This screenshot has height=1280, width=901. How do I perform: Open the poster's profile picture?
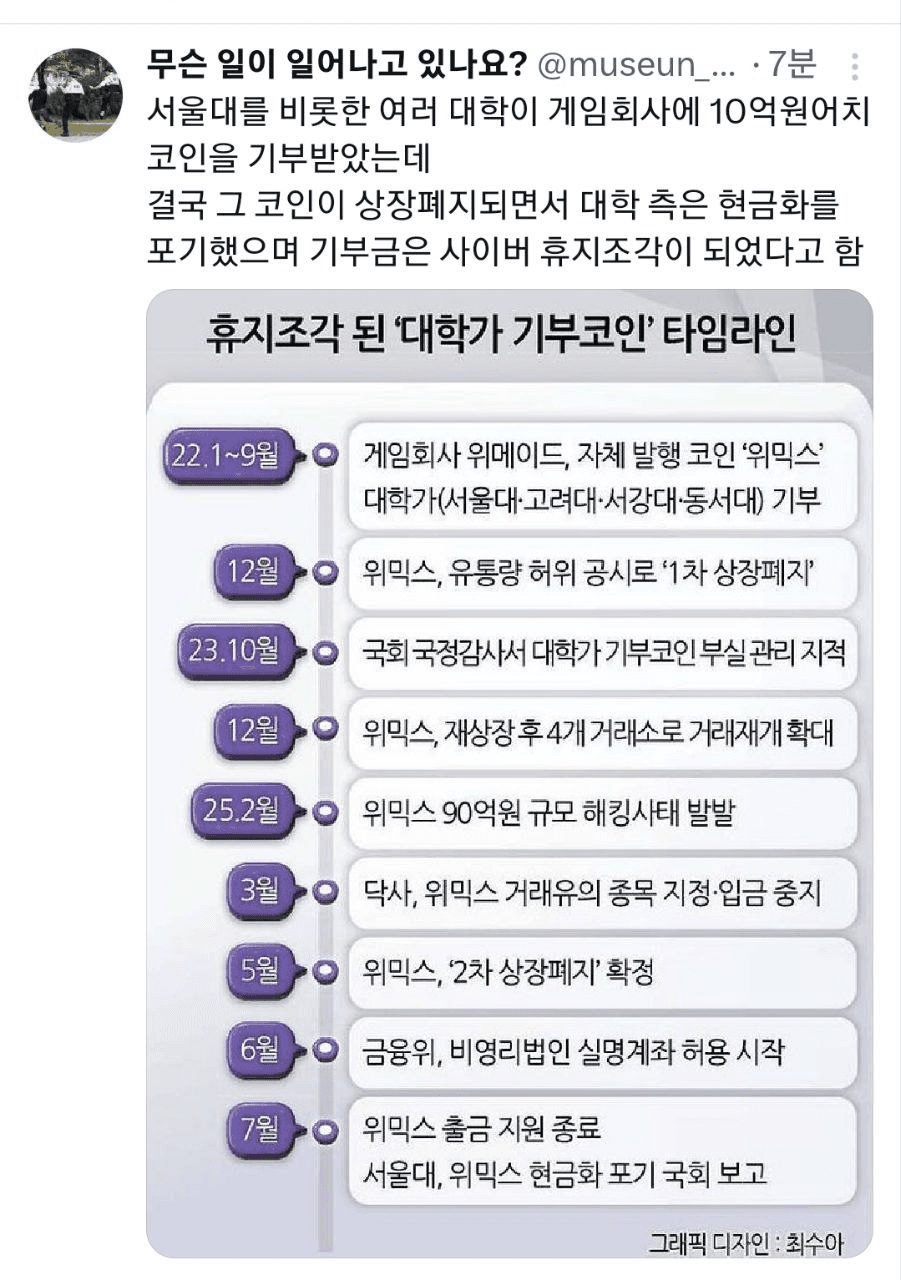(x=76, y=94)
